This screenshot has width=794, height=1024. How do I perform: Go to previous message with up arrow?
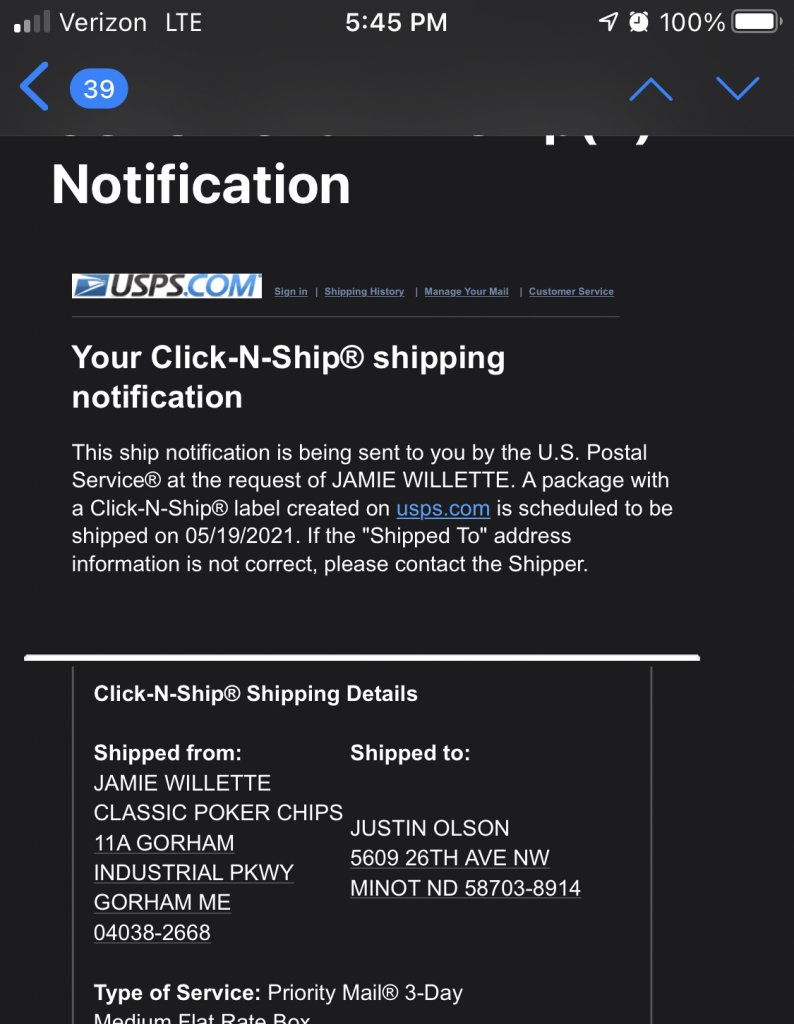click(x=650, y=90)
